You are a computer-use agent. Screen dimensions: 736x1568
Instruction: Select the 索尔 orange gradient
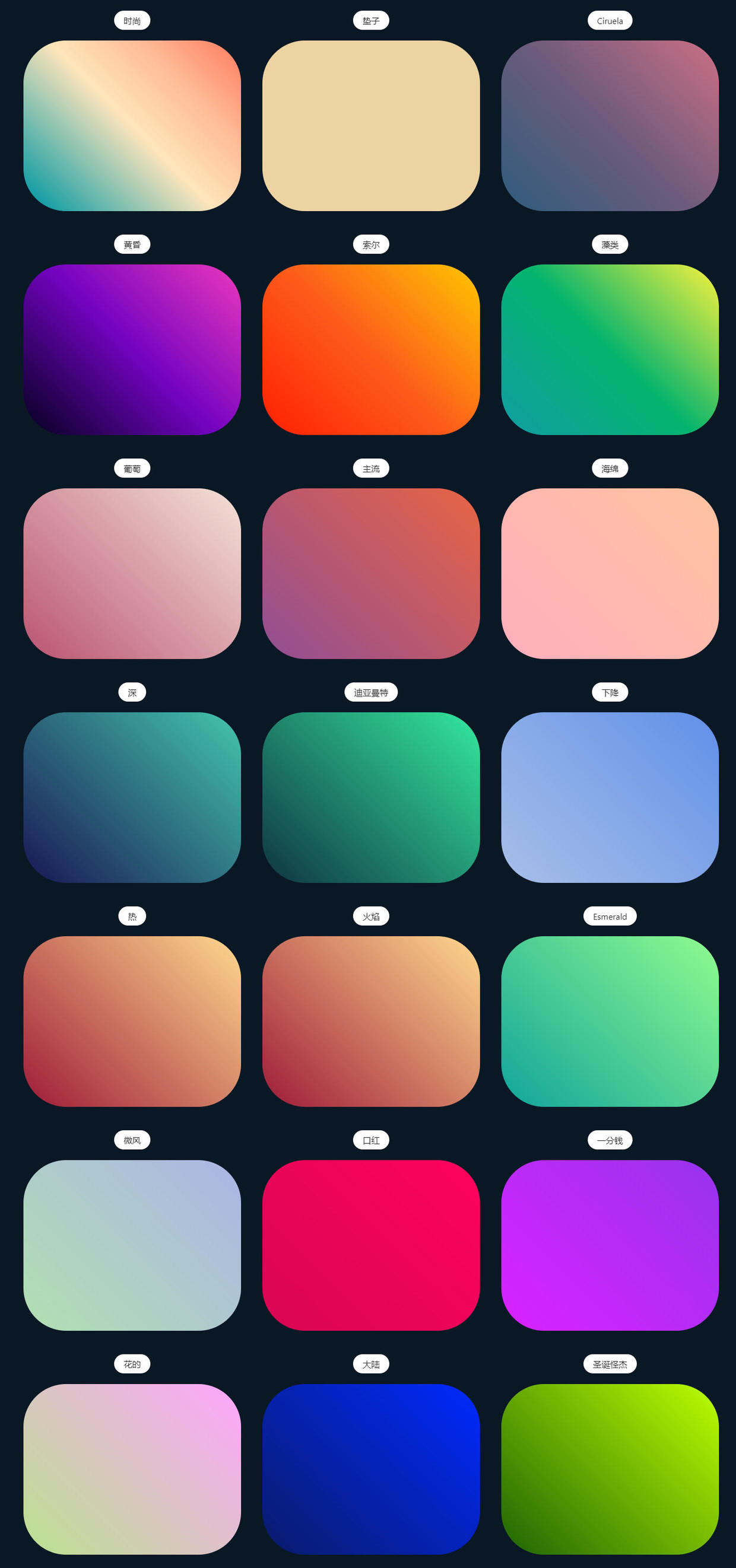pyautogui.click(x=371, y=349)
